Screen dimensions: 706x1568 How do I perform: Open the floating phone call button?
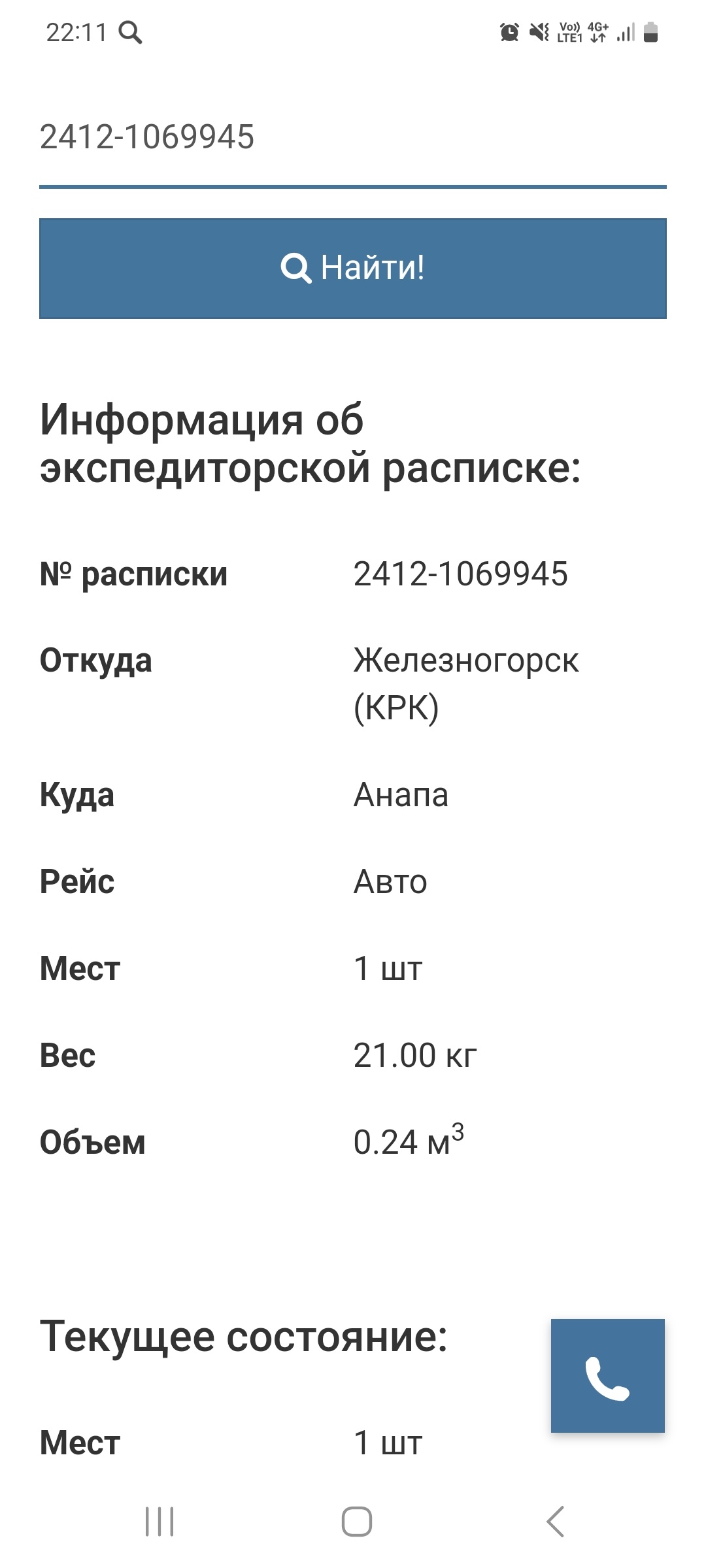tap(607, 1375)
